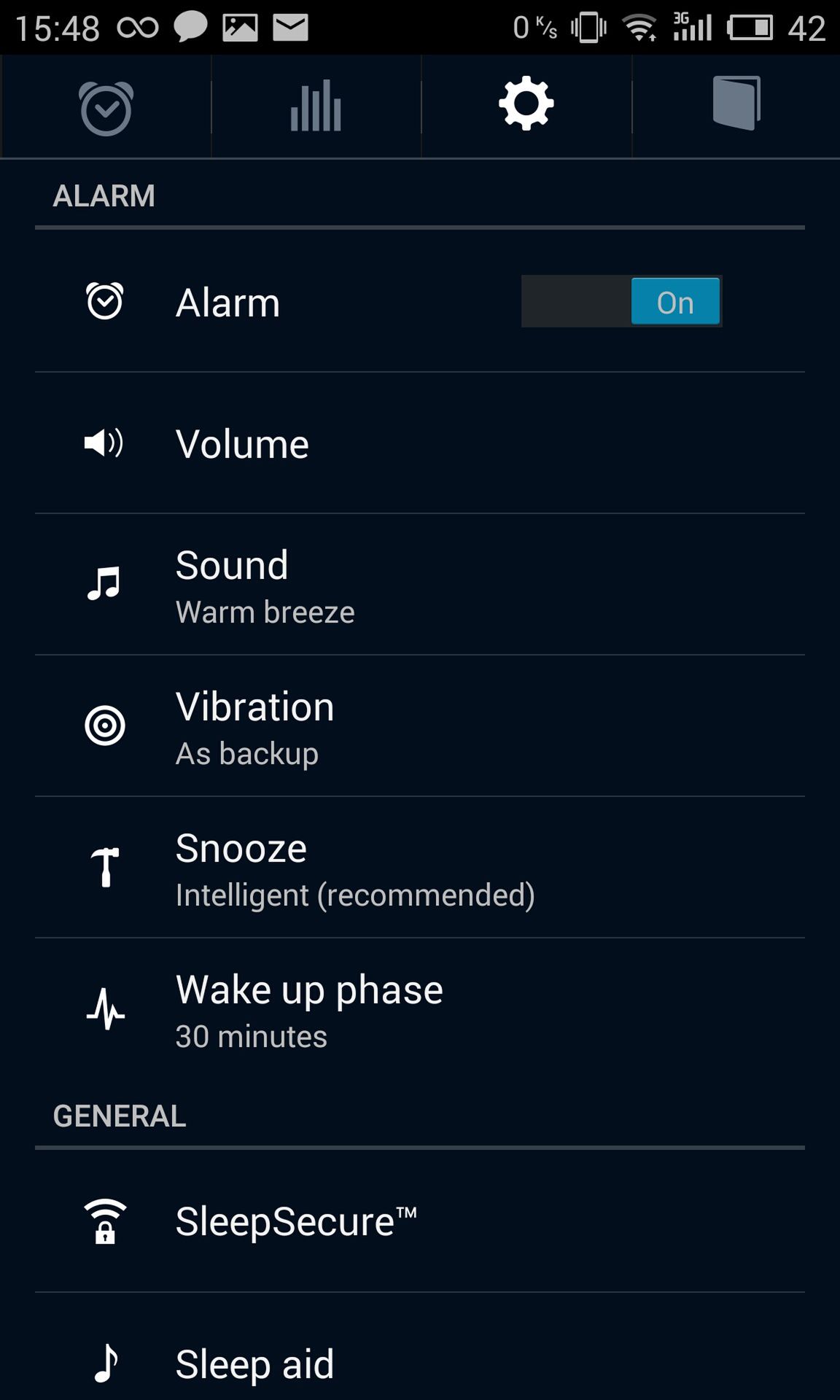The height and width of the screenshot is (1400, 840).
Task: Switch to the alarm clock tab
Action: point(106,106)
